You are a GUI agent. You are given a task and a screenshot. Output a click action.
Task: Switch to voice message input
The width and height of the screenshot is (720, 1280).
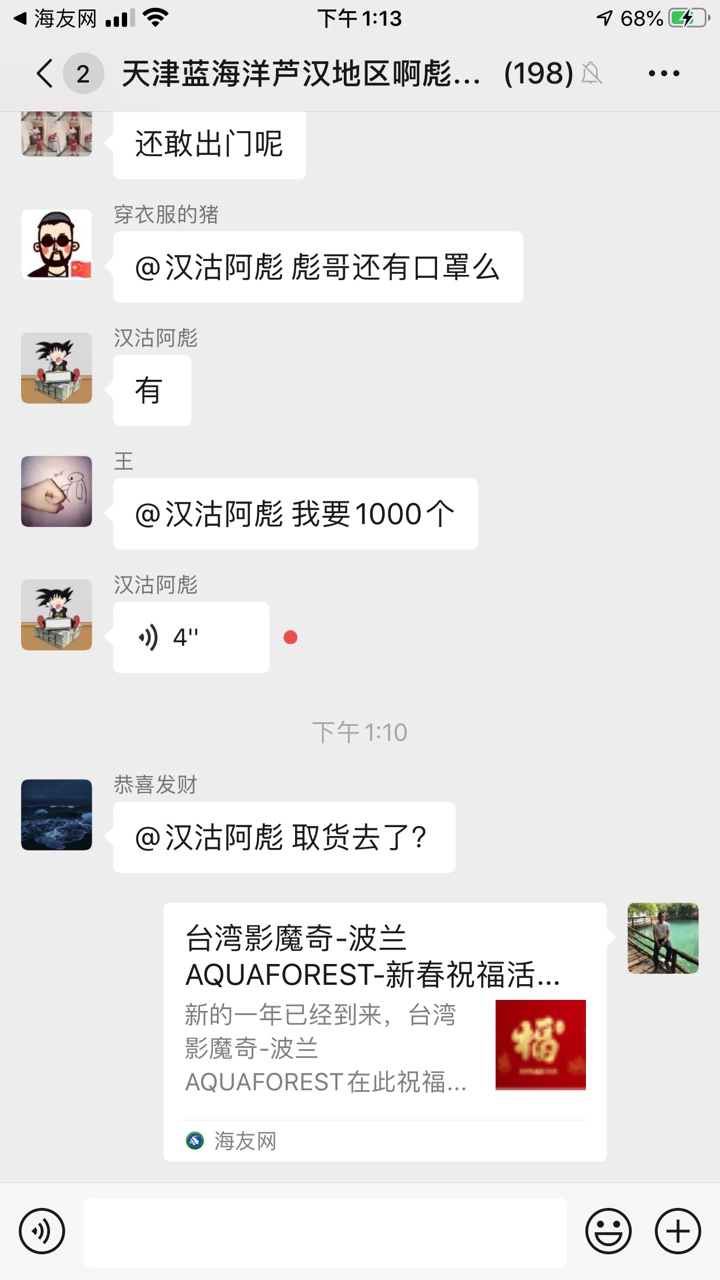click(42, 1230)
